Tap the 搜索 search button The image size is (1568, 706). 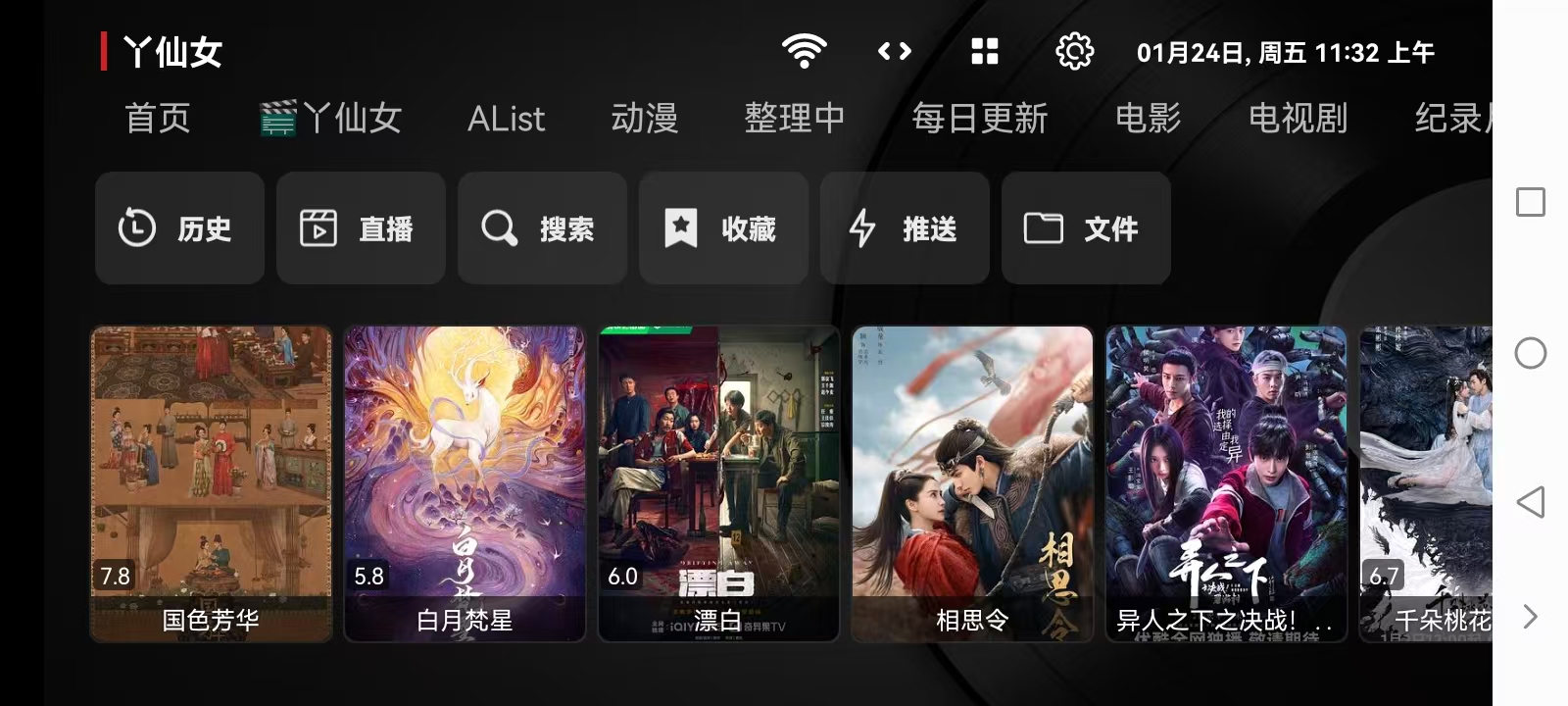click(542, 228)
